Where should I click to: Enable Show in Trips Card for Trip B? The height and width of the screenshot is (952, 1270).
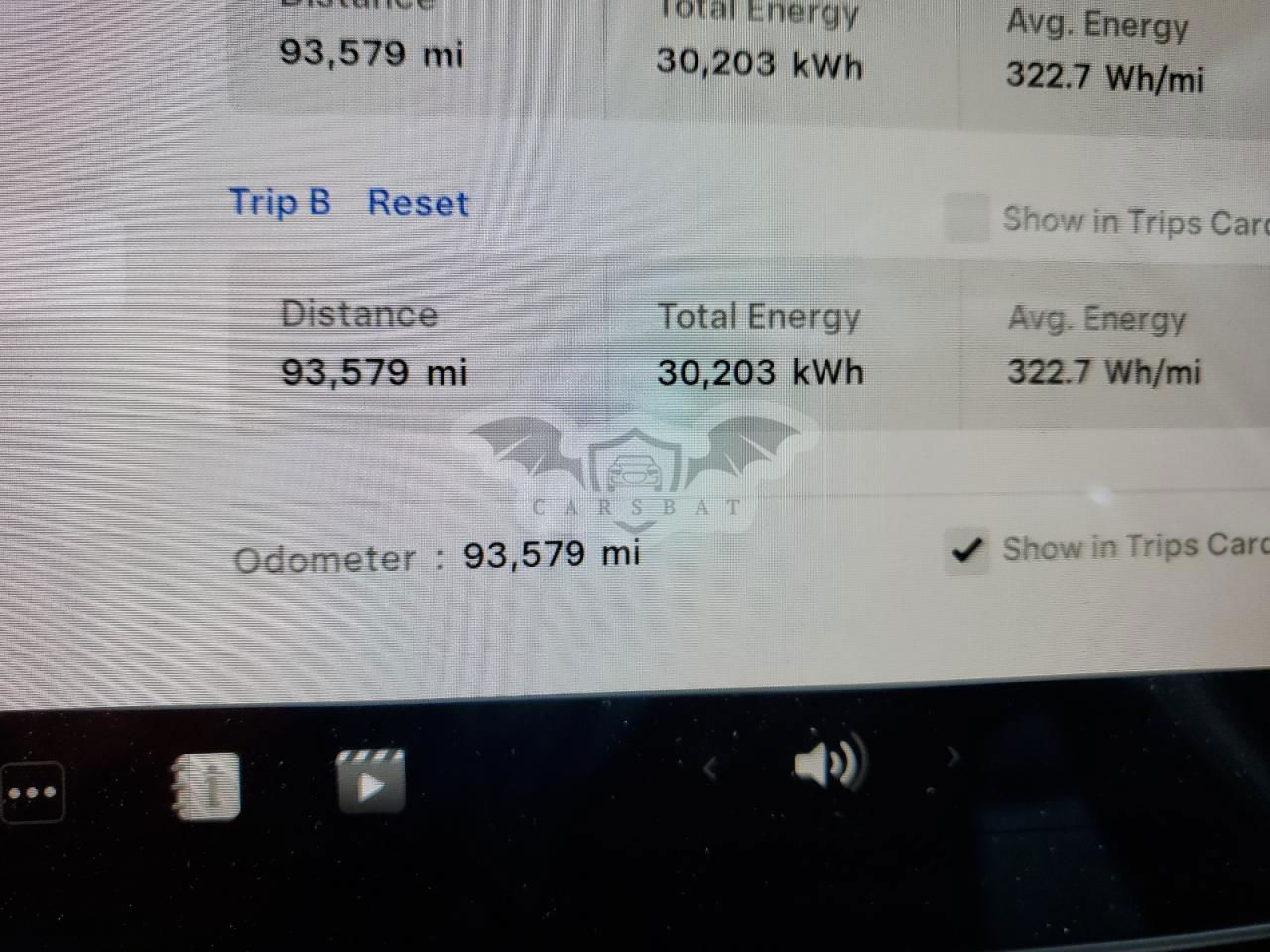click(965, 218)
